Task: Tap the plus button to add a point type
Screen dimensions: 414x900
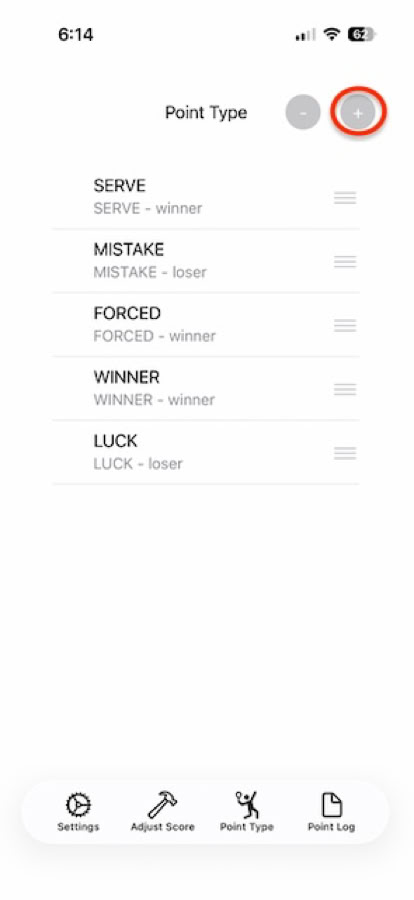Action: coord(357,112)
